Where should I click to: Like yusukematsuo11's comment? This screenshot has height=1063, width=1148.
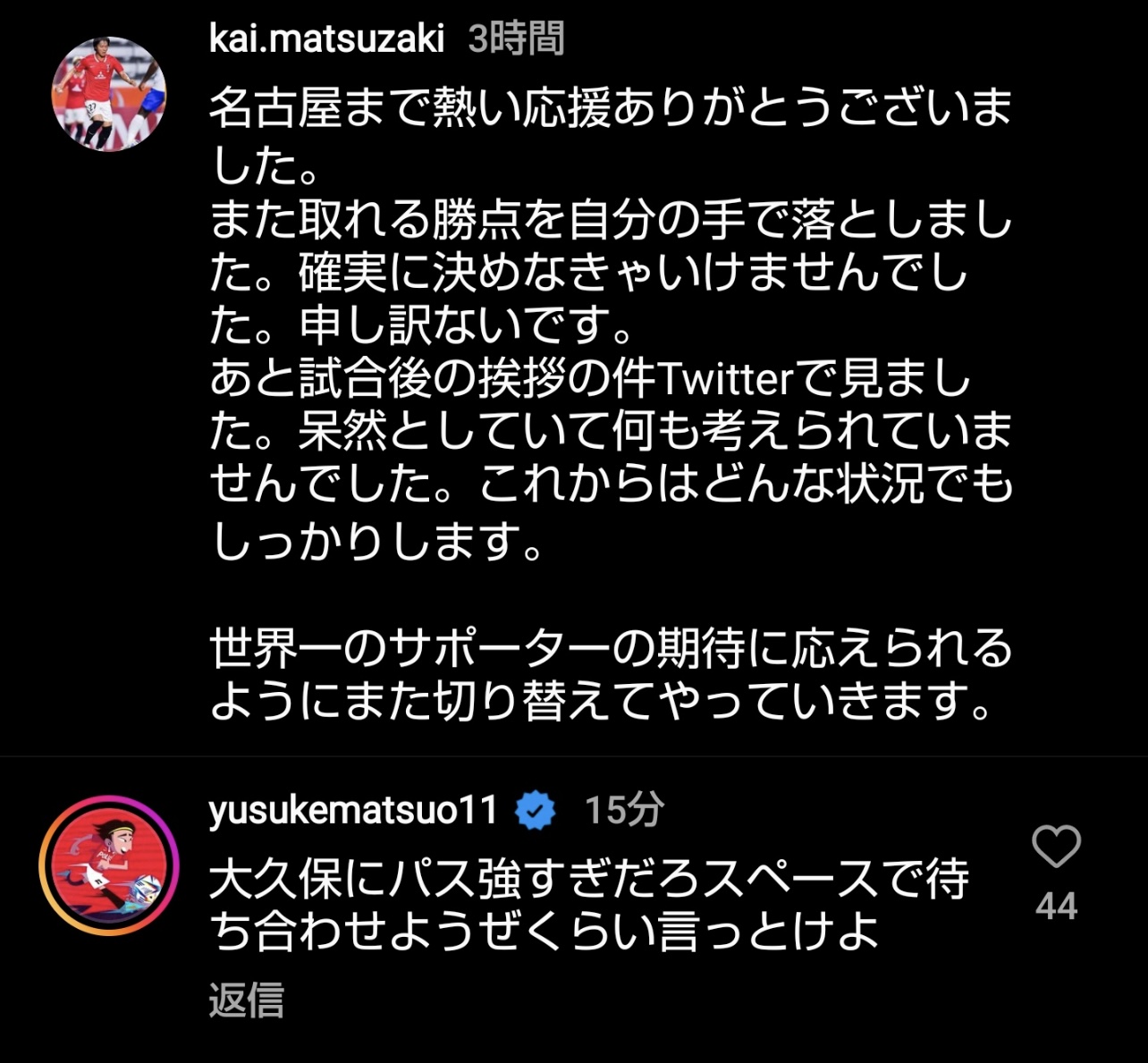(x=1056, y=846)
